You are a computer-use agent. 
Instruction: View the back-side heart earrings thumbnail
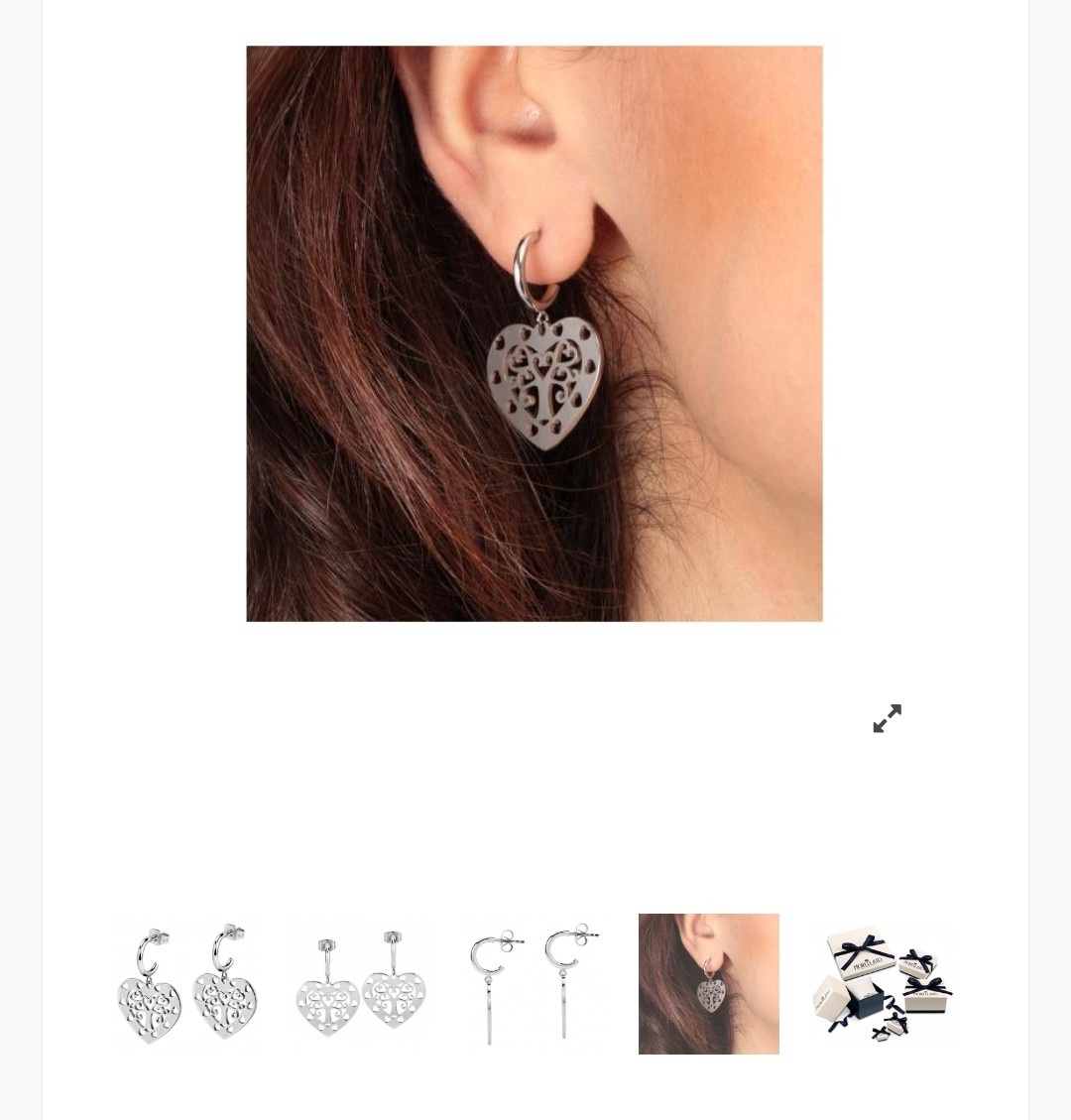pos(361,984)
